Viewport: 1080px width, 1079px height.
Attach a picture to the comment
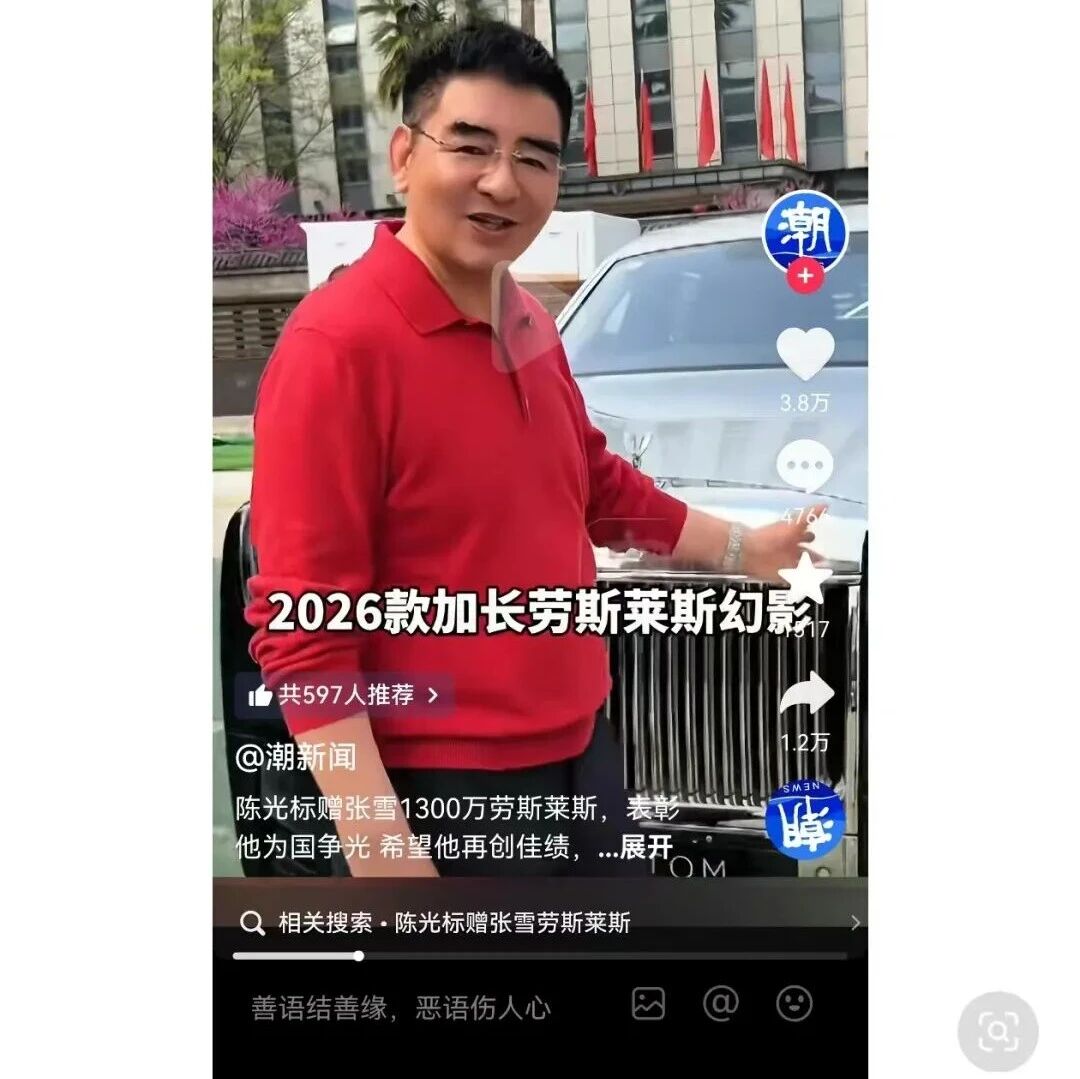pyautogui.click(x=648, y=1004)
